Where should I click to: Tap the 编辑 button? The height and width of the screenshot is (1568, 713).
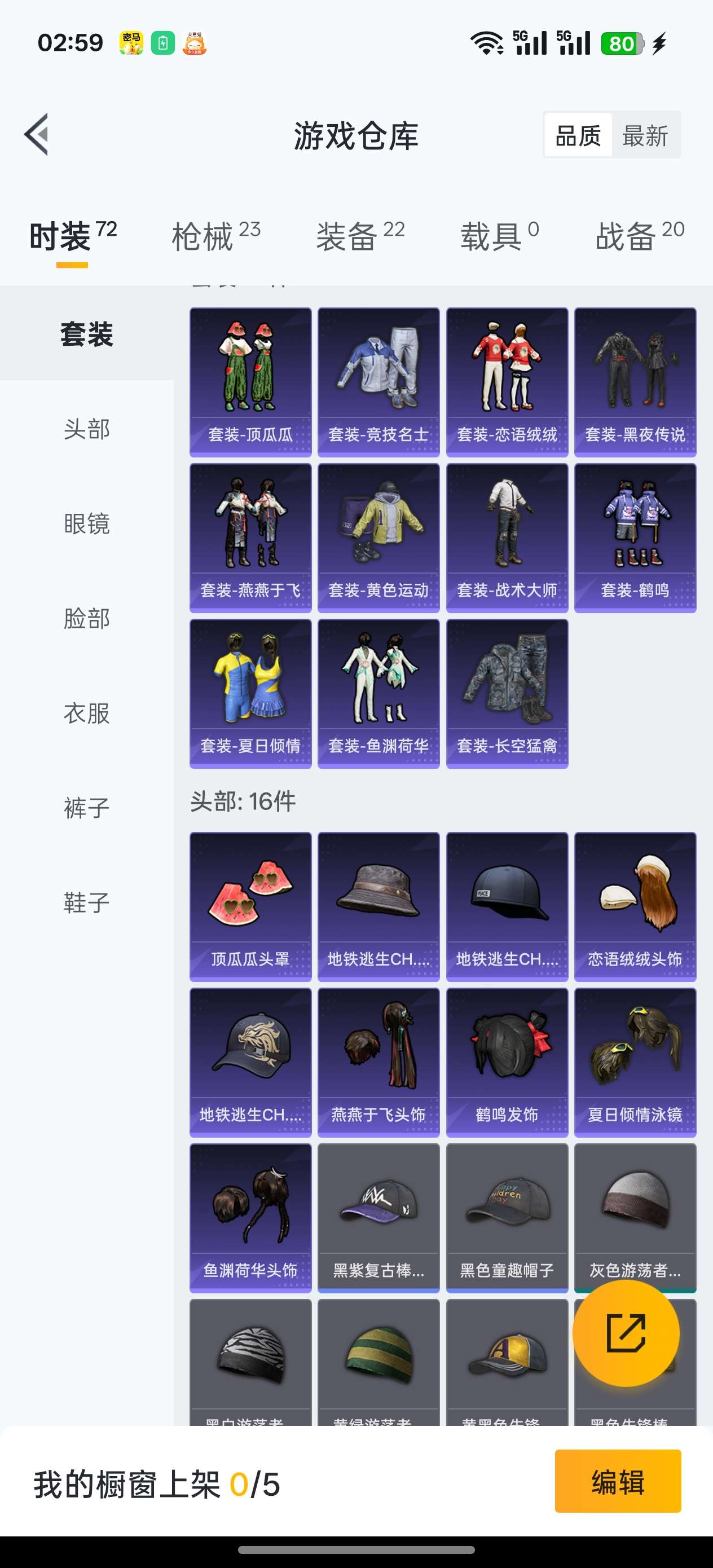[x=618, y=1481]
